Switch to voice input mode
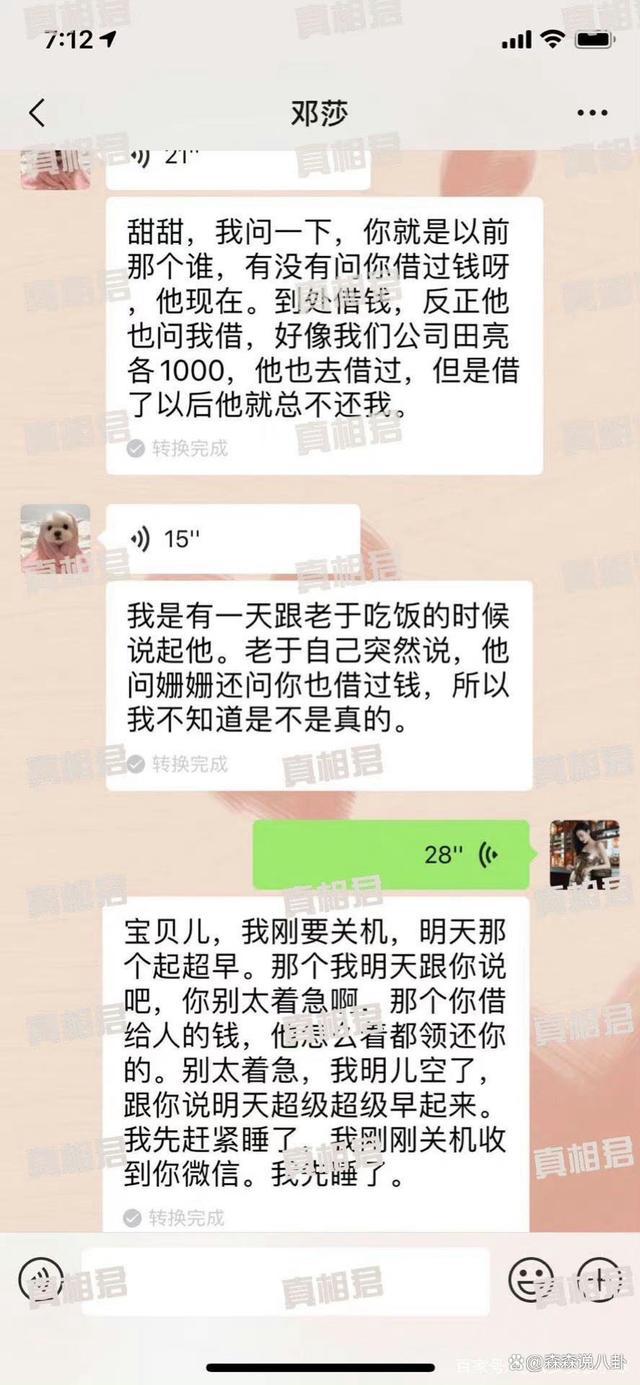The height and width of the screenshot is (1385, 640). pos(40,1278)
